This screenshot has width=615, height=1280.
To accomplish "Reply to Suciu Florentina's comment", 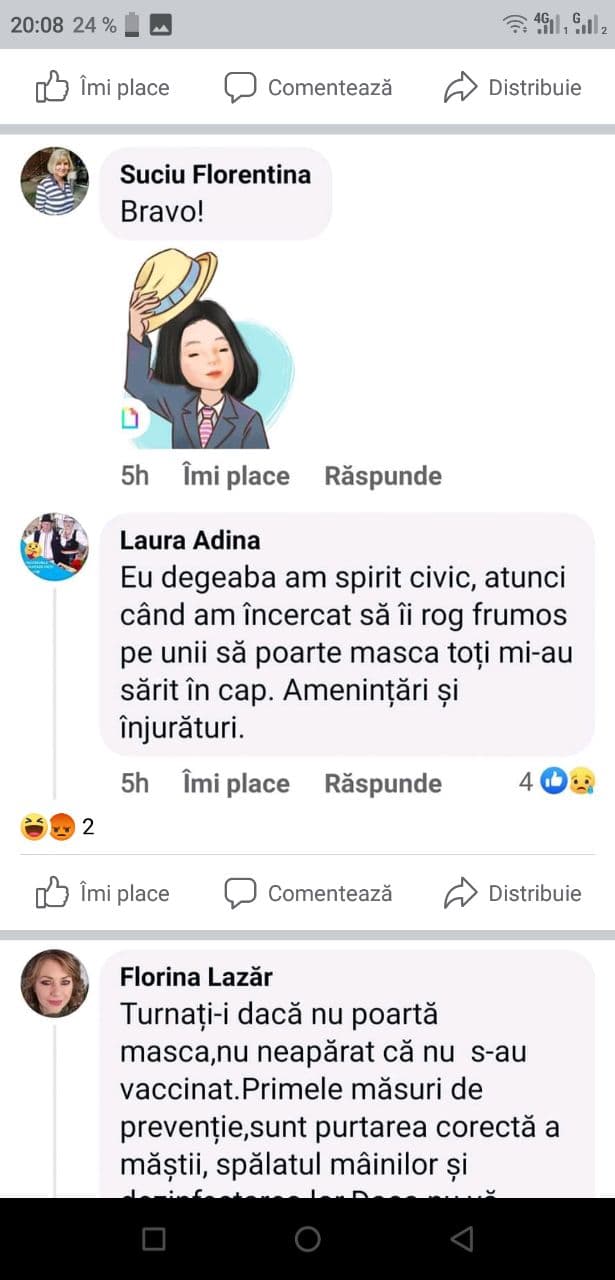I will coord(383,476).
